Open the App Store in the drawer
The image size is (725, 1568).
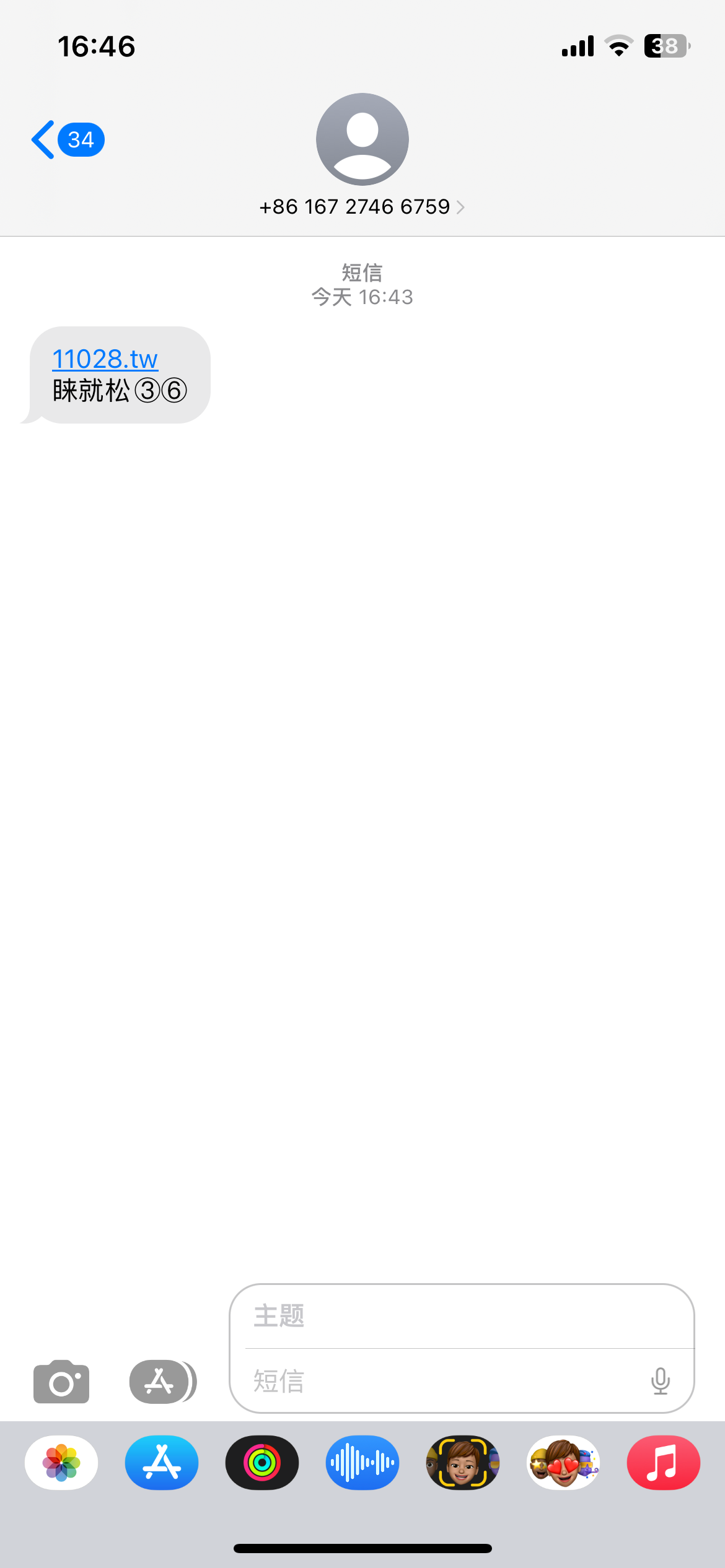(x=162, y=1463)
